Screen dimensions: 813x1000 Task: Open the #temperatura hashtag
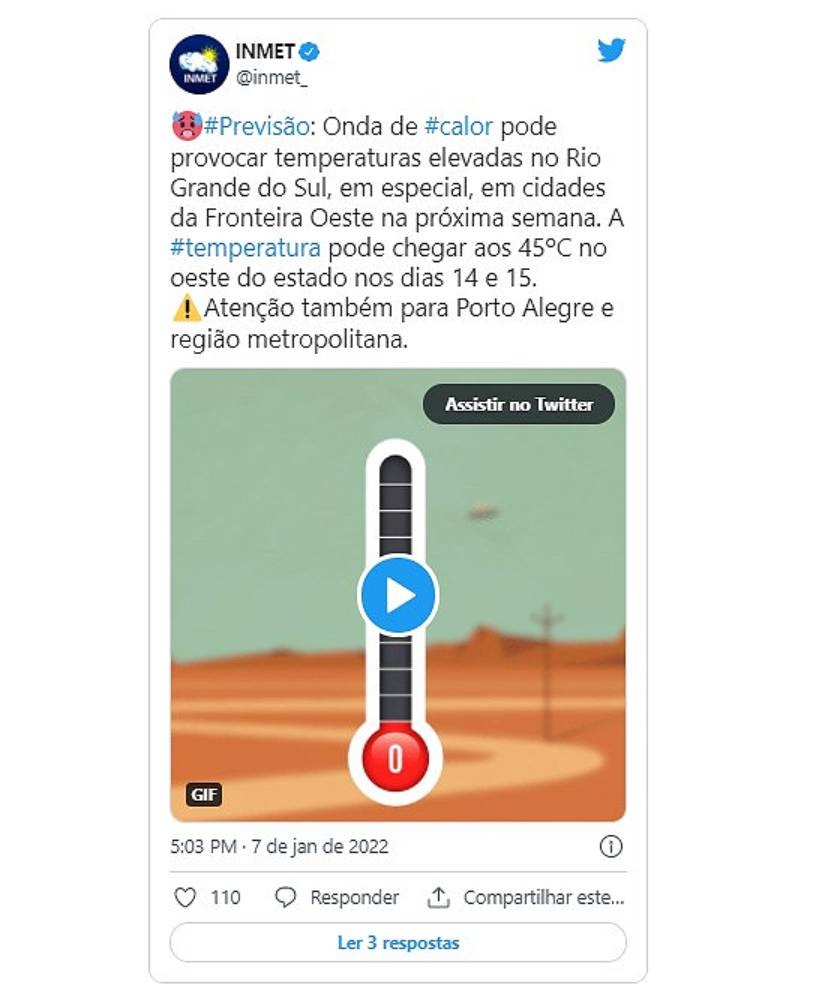pos(246,248)
